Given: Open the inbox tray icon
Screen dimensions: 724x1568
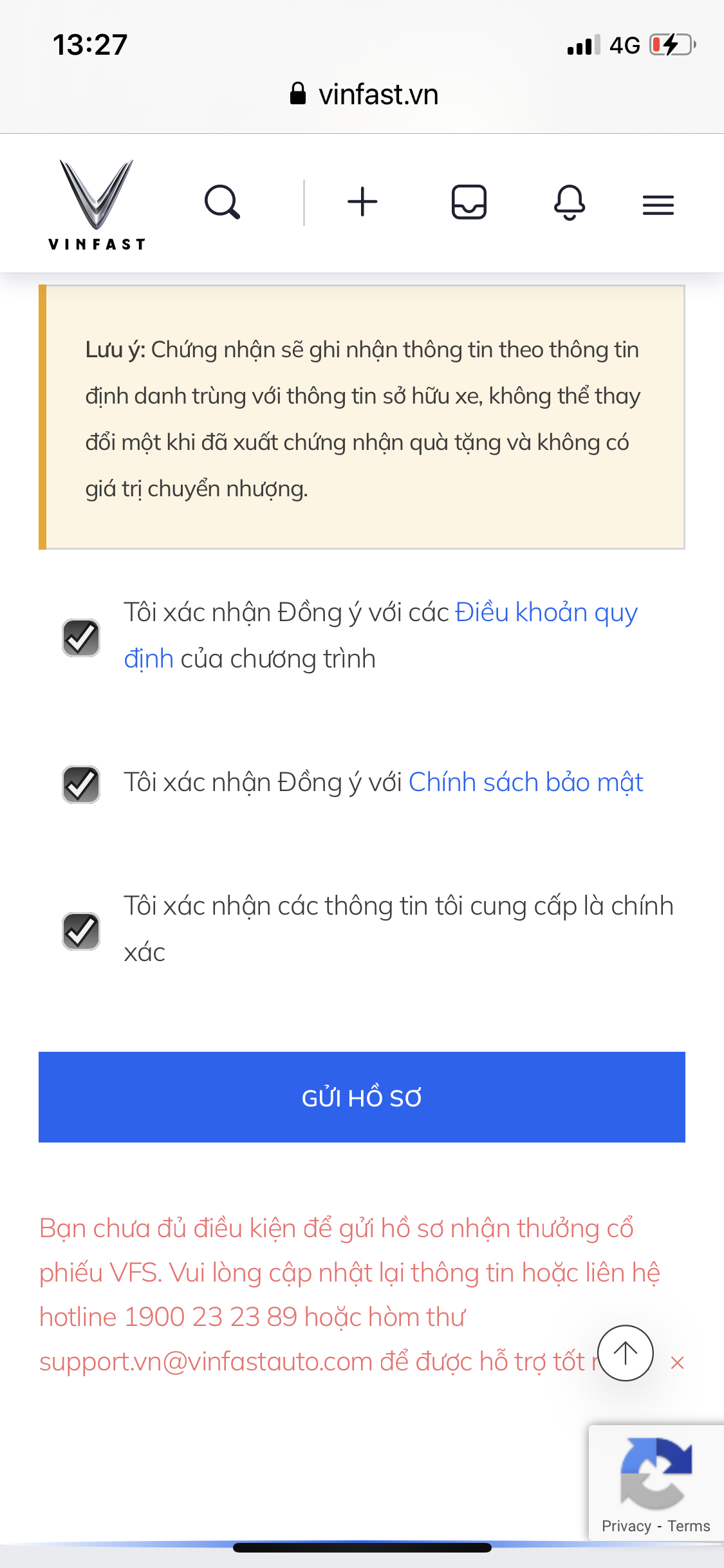Looking at the screenshot, I should click(x=469, y=202).
